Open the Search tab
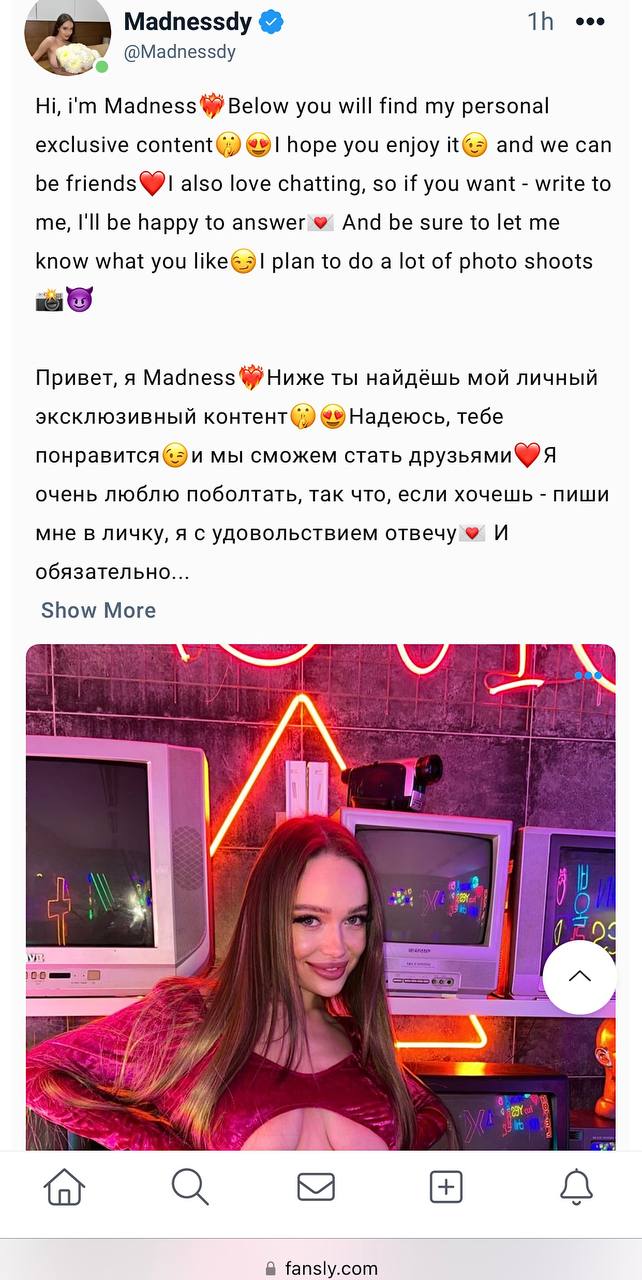Viewport: 642px width, 1280px height. [x=190, y=1187]
